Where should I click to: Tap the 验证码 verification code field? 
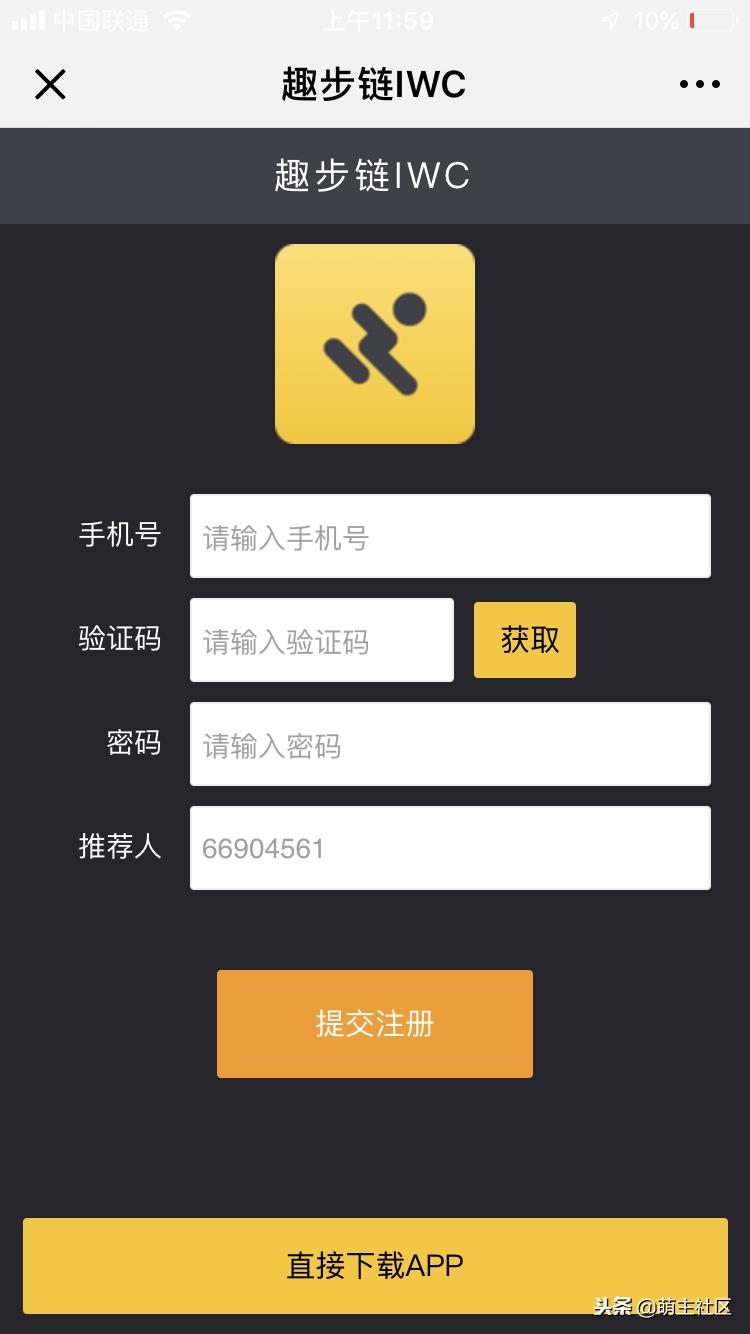tap(321, 640)
